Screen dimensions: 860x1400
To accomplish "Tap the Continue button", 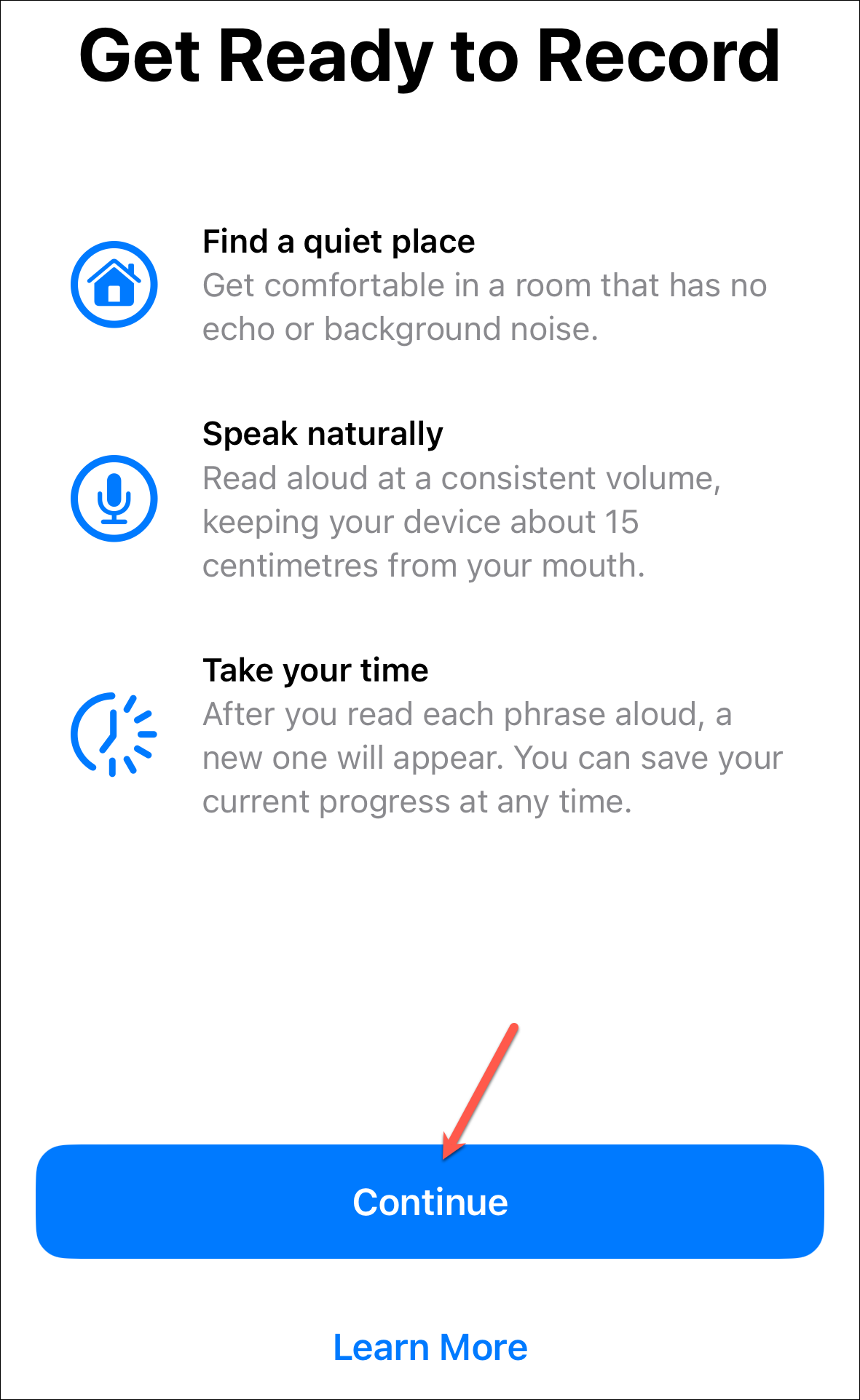I will coord(430,1202).
